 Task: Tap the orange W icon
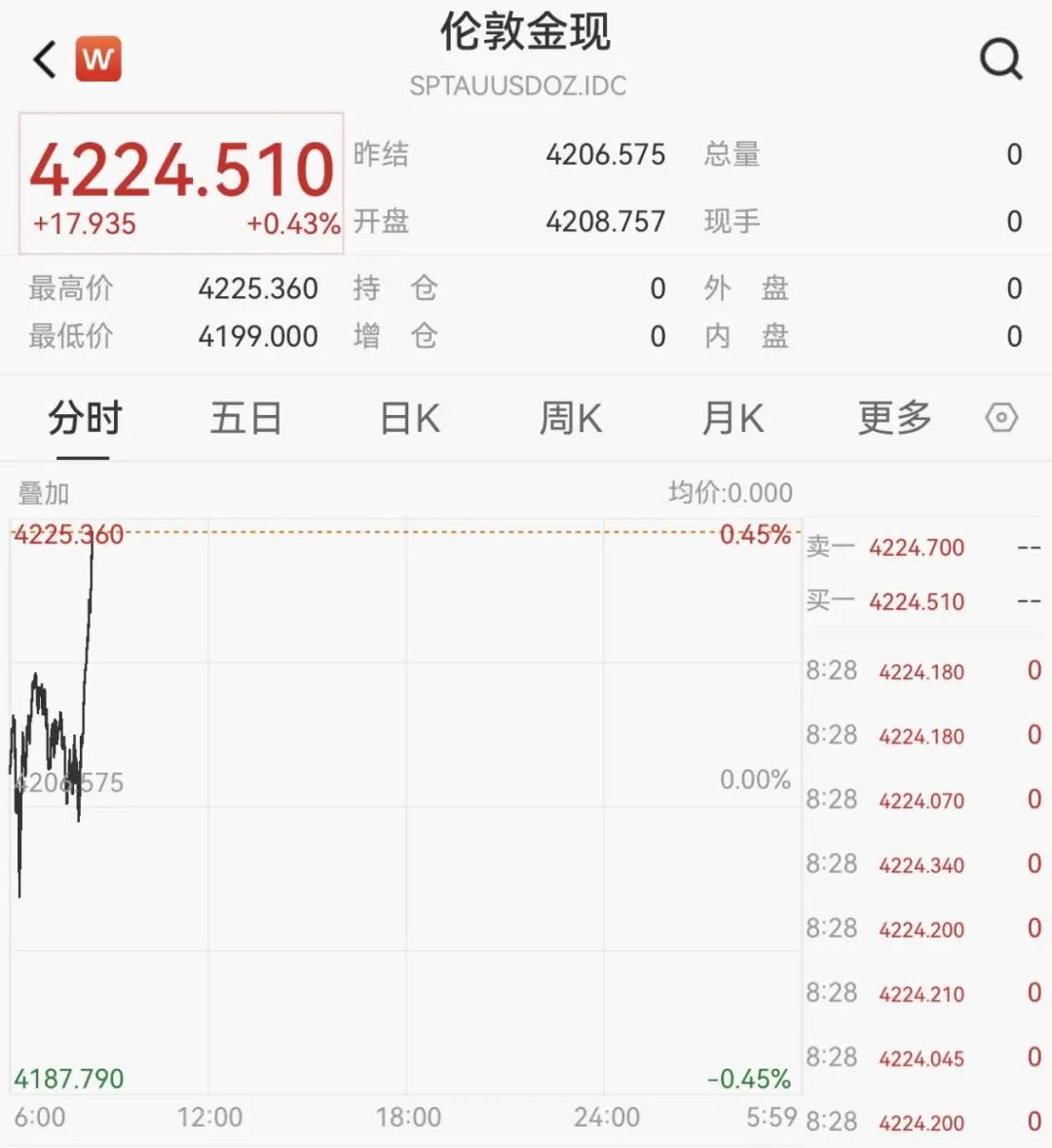click(x=98, y=59)
